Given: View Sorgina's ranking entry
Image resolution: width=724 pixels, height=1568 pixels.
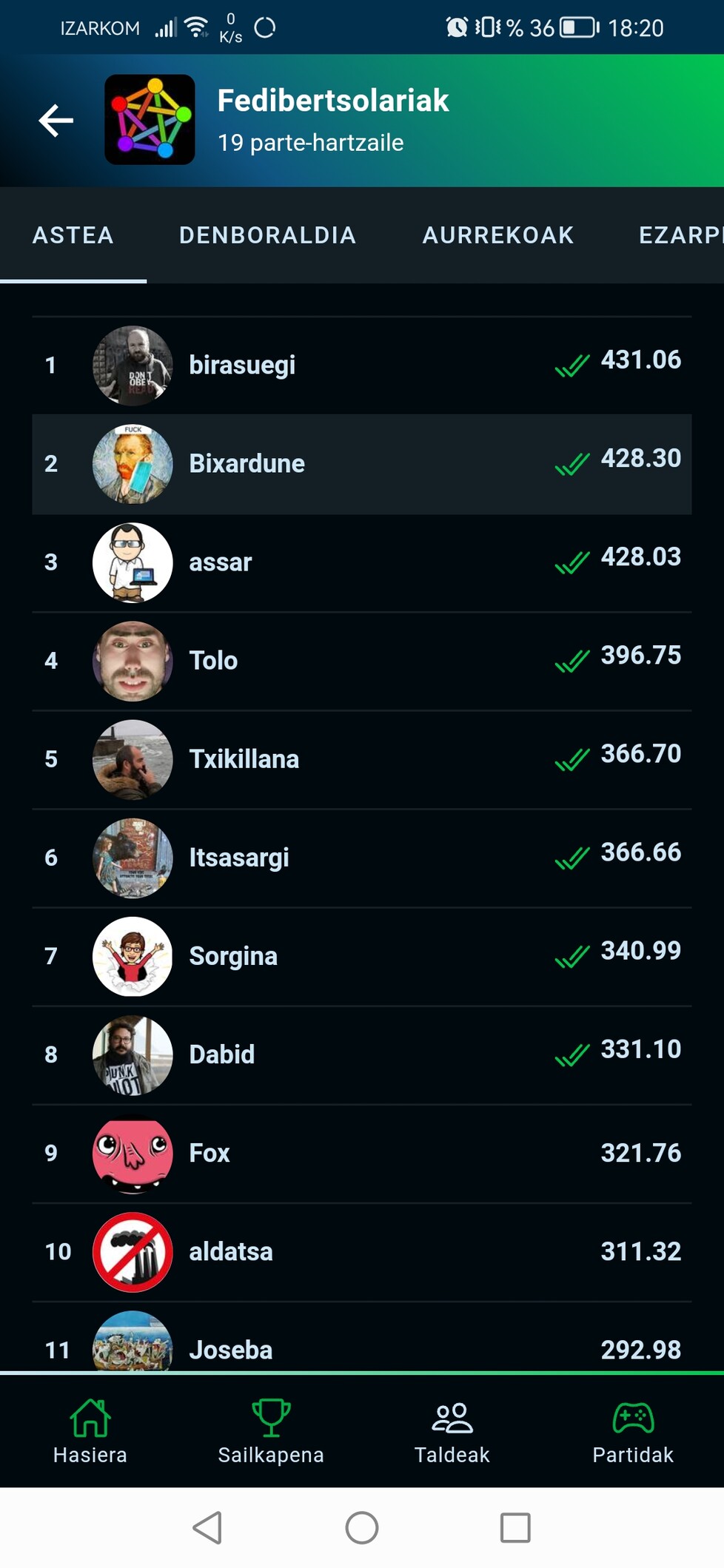Looking at the screenshot, I should pyautogui.click(x=361, y=956).
